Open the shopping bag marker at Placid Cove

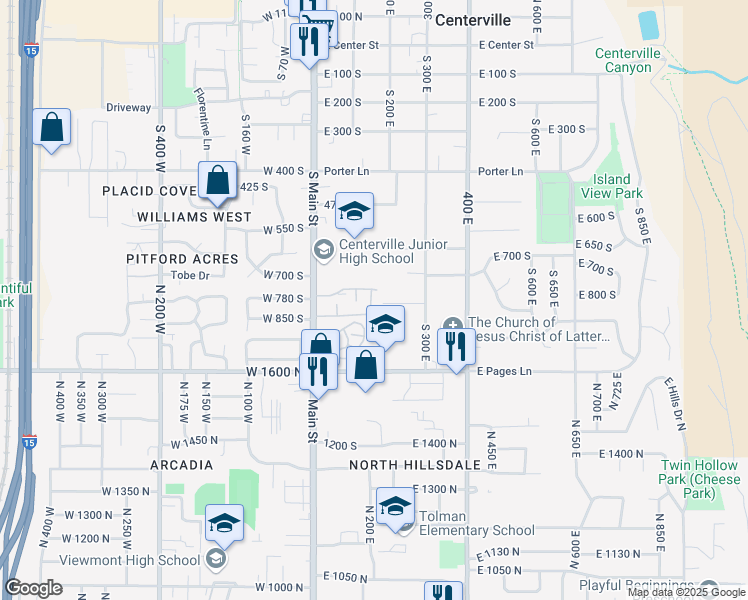pyautogui.click(x=218, y=181)
